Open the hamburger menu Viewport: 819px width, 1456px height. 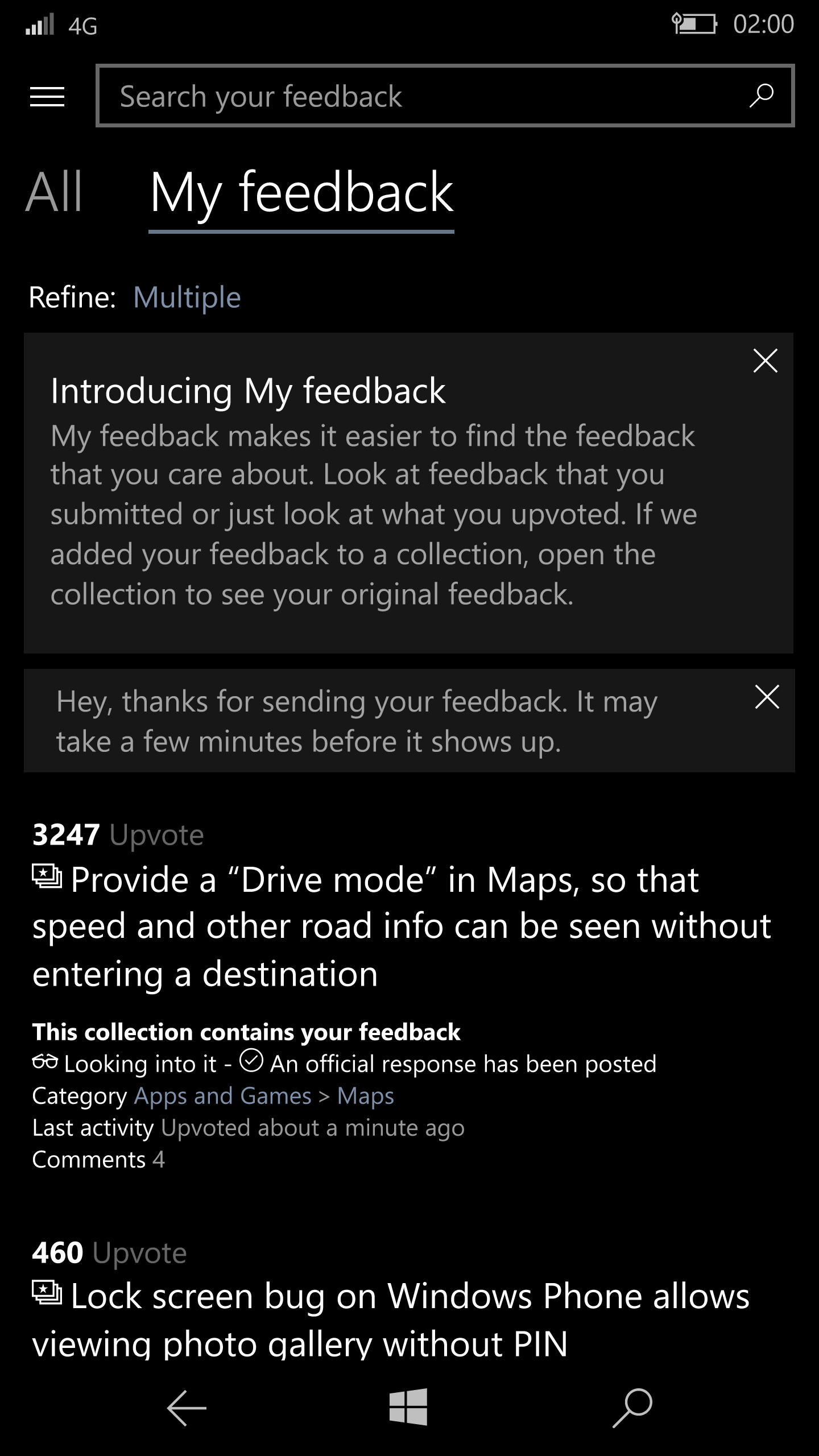click(47, 97)
